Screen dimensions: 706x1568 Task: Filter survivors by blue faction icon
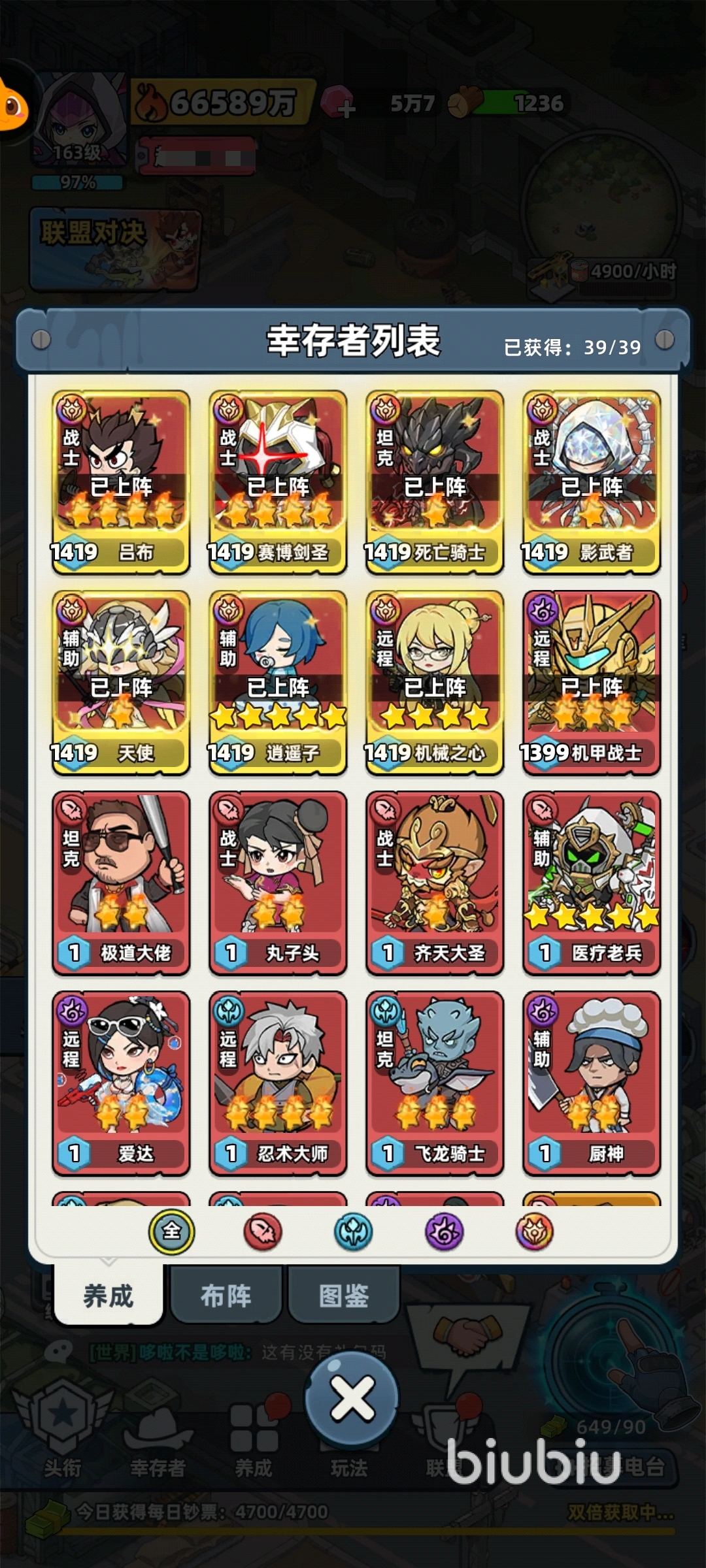[353, 1232]
